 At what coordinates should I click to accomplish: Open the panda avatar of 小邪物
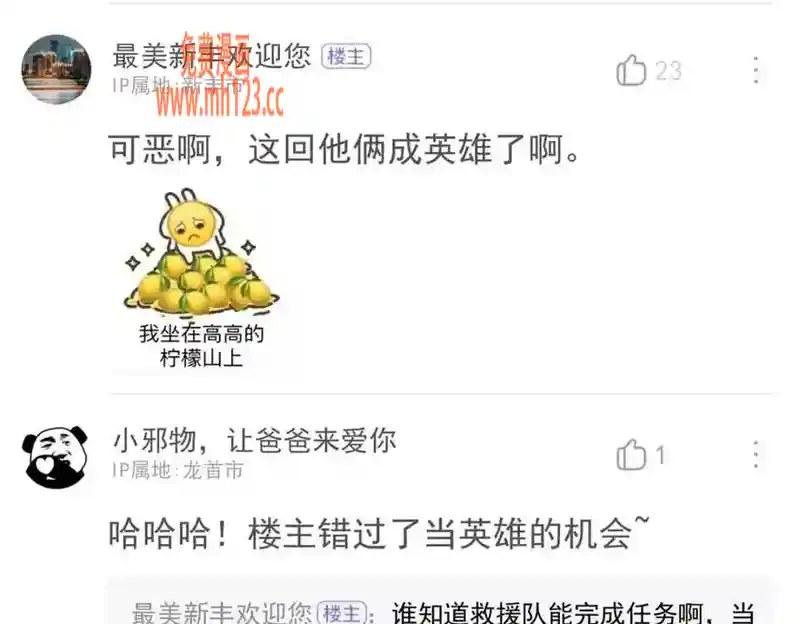(56, 456)
